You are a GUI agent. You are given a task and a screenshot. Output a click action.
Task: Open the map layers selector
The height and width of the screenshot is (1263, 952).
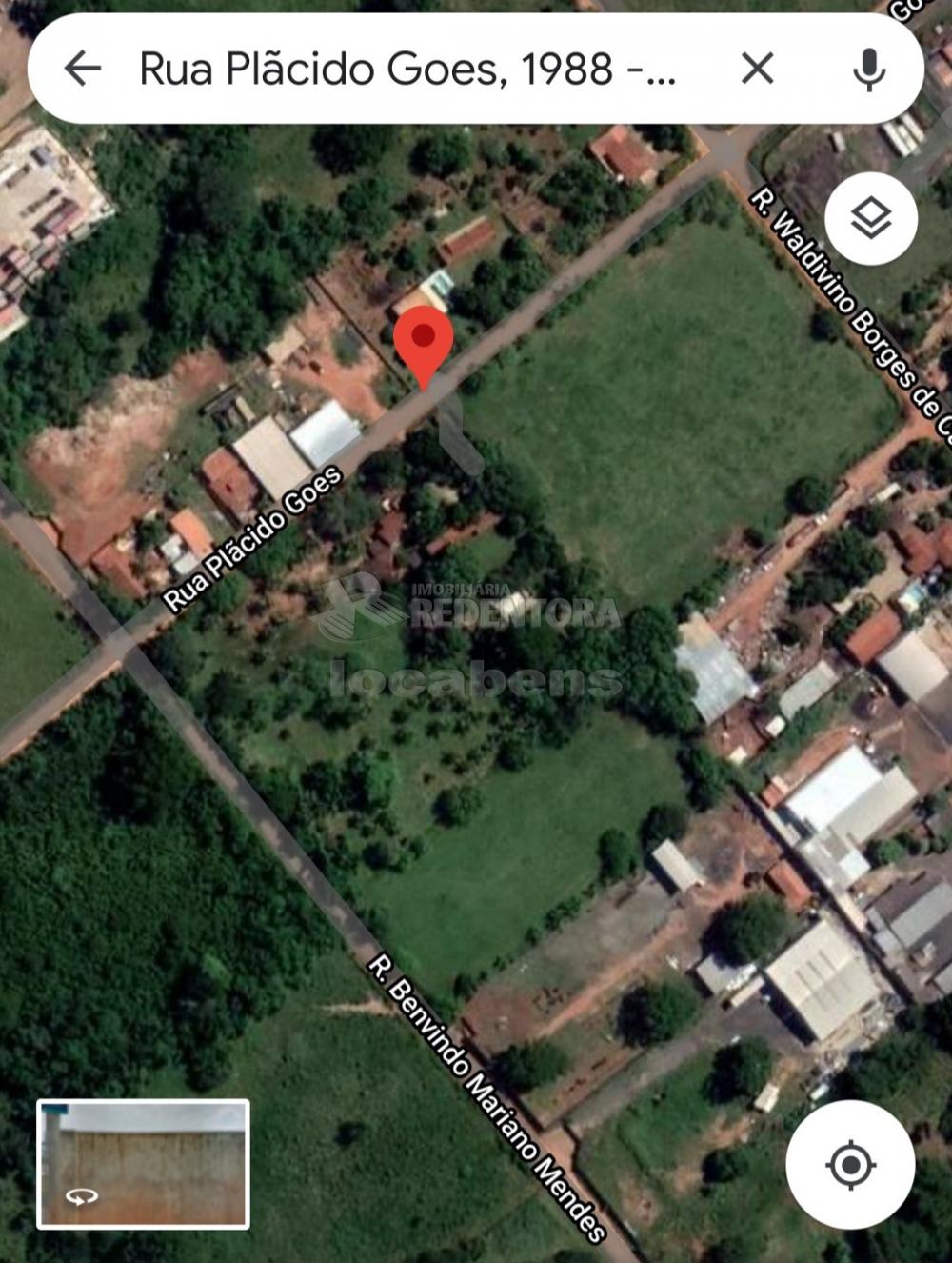870,220
